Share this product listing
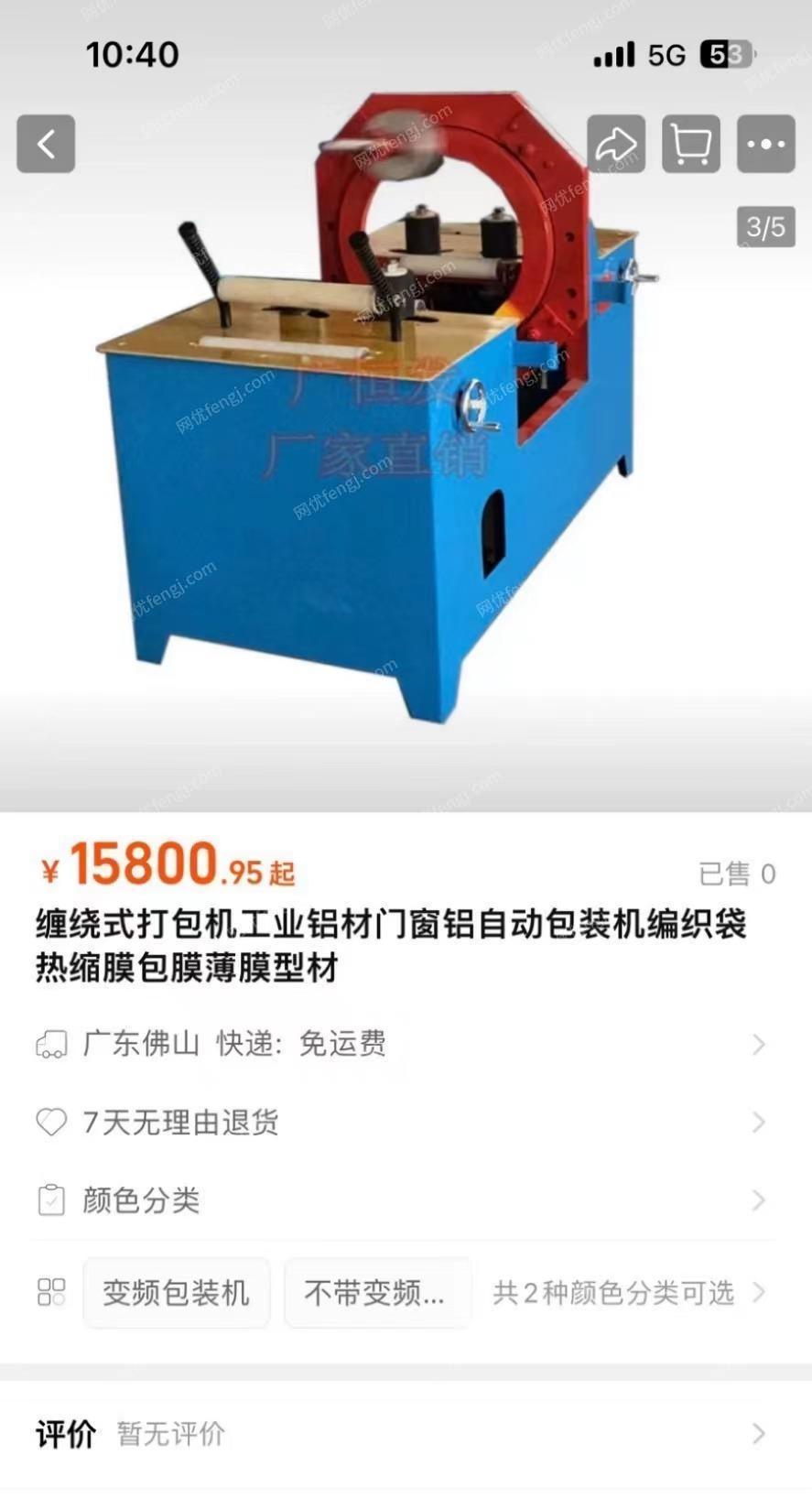The height and width of the screenshot is (1509, 812). pyautogui.click(x=616, y=144)
